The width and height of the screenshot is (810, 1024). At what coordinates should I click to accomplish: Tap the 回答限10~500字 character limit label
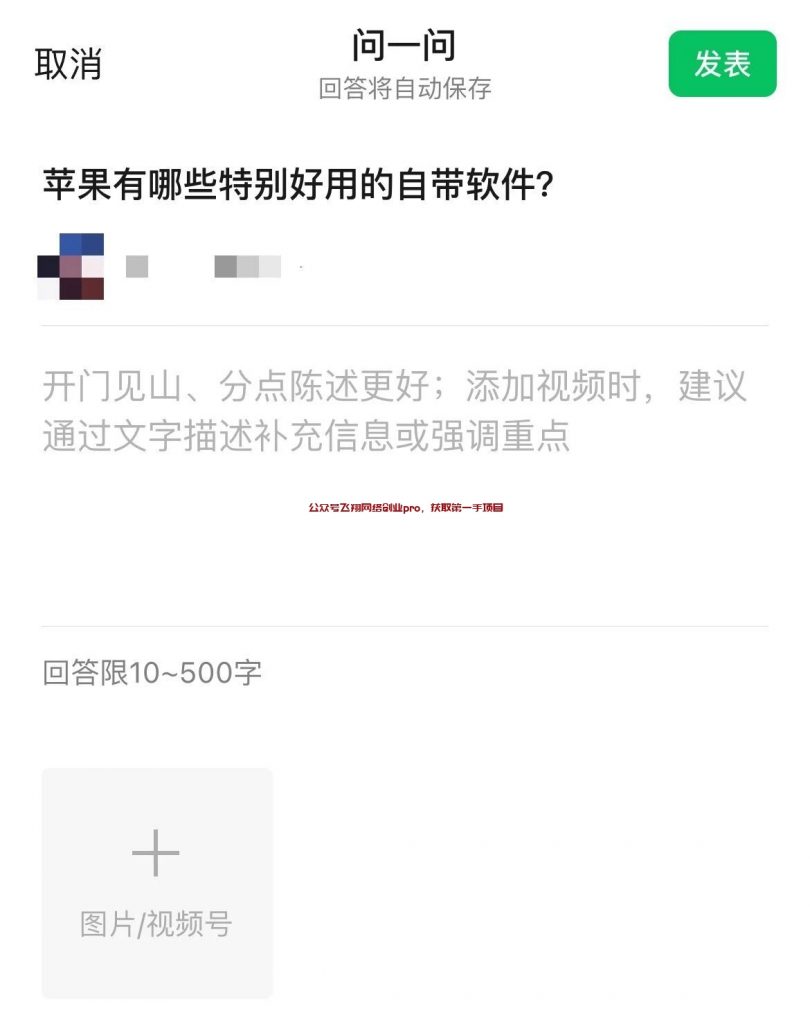[x=150, y=674]
